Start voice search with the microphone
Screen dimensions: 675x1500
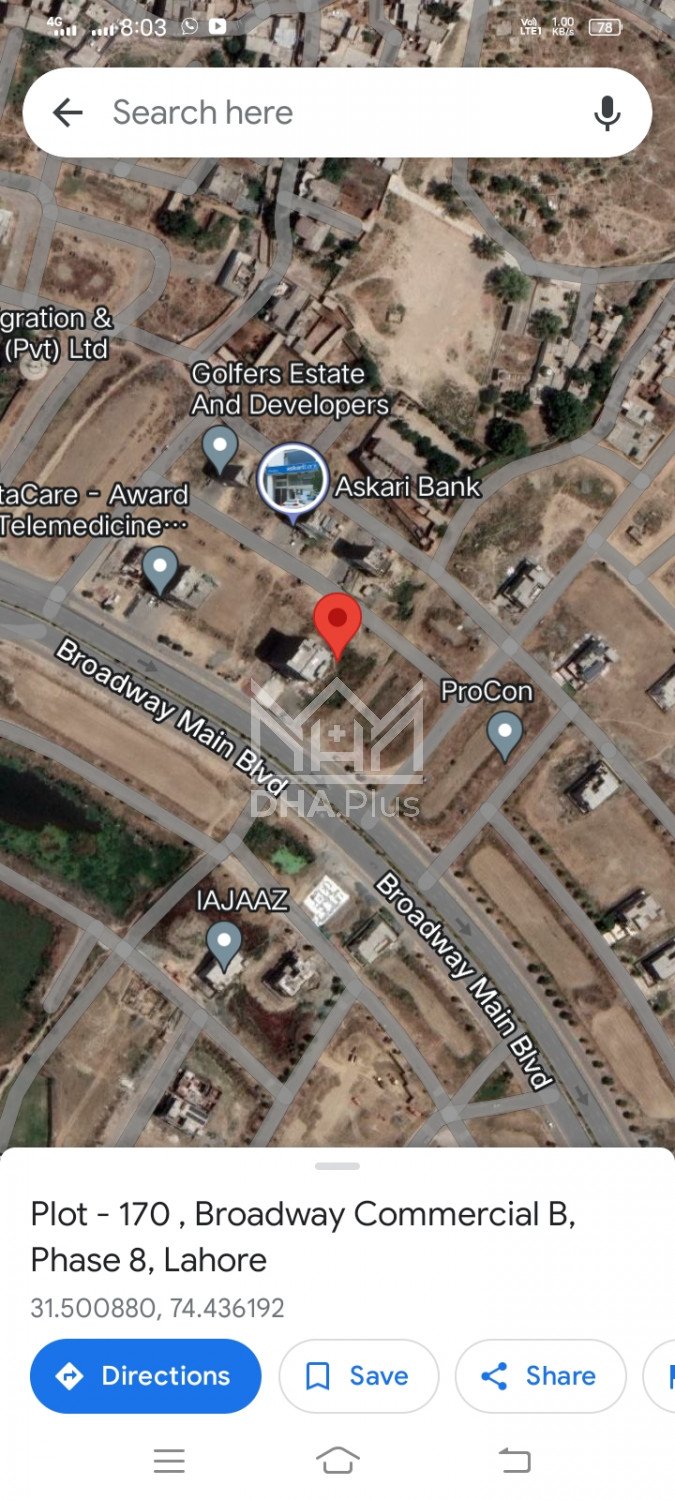[607, 113]
